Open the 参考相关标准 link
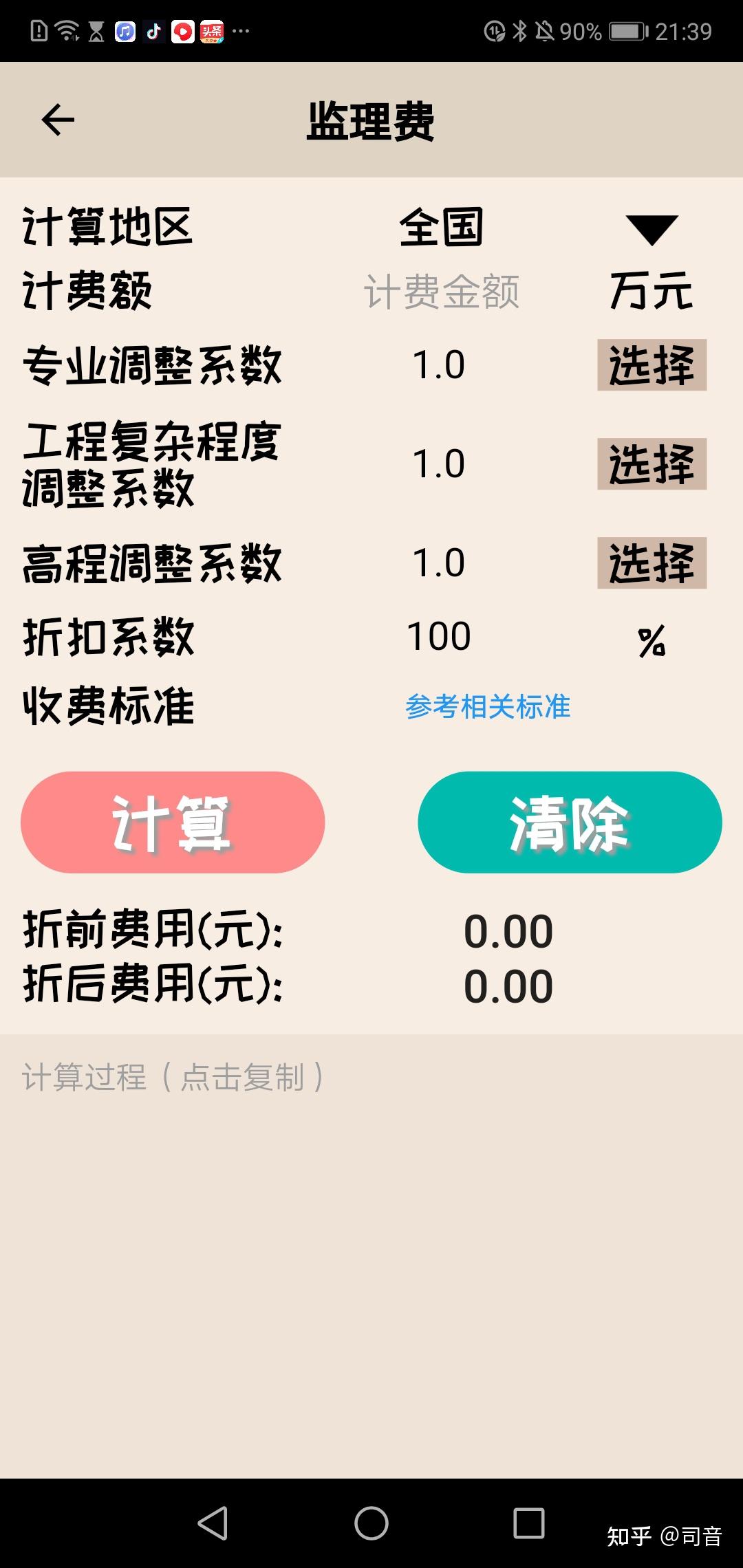This screenshot has height=1568, width=743. pos(488,706)
